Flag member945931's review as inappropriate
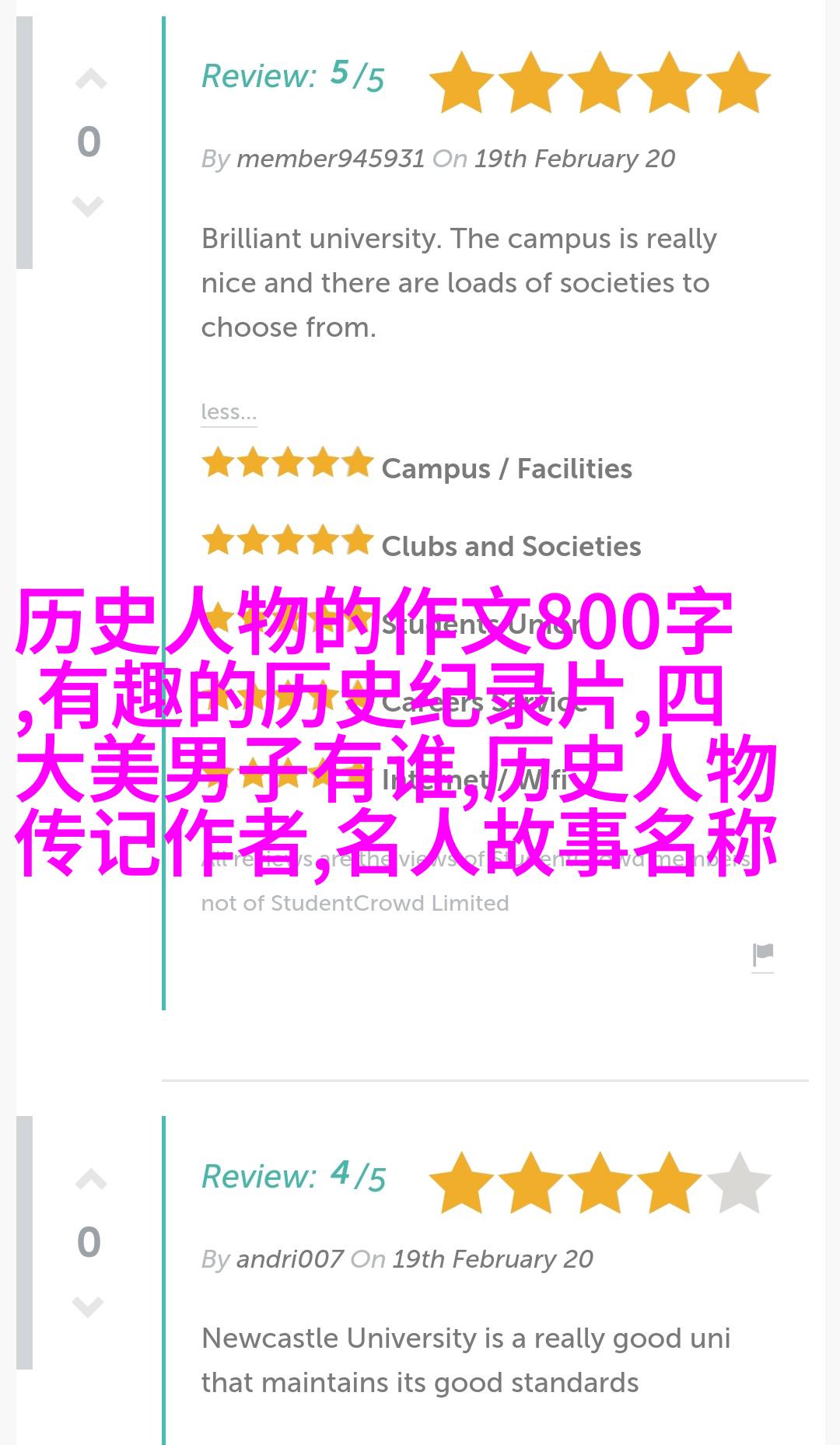The height and width of the screenshot is (1445, 840). (x=763, y=954)
